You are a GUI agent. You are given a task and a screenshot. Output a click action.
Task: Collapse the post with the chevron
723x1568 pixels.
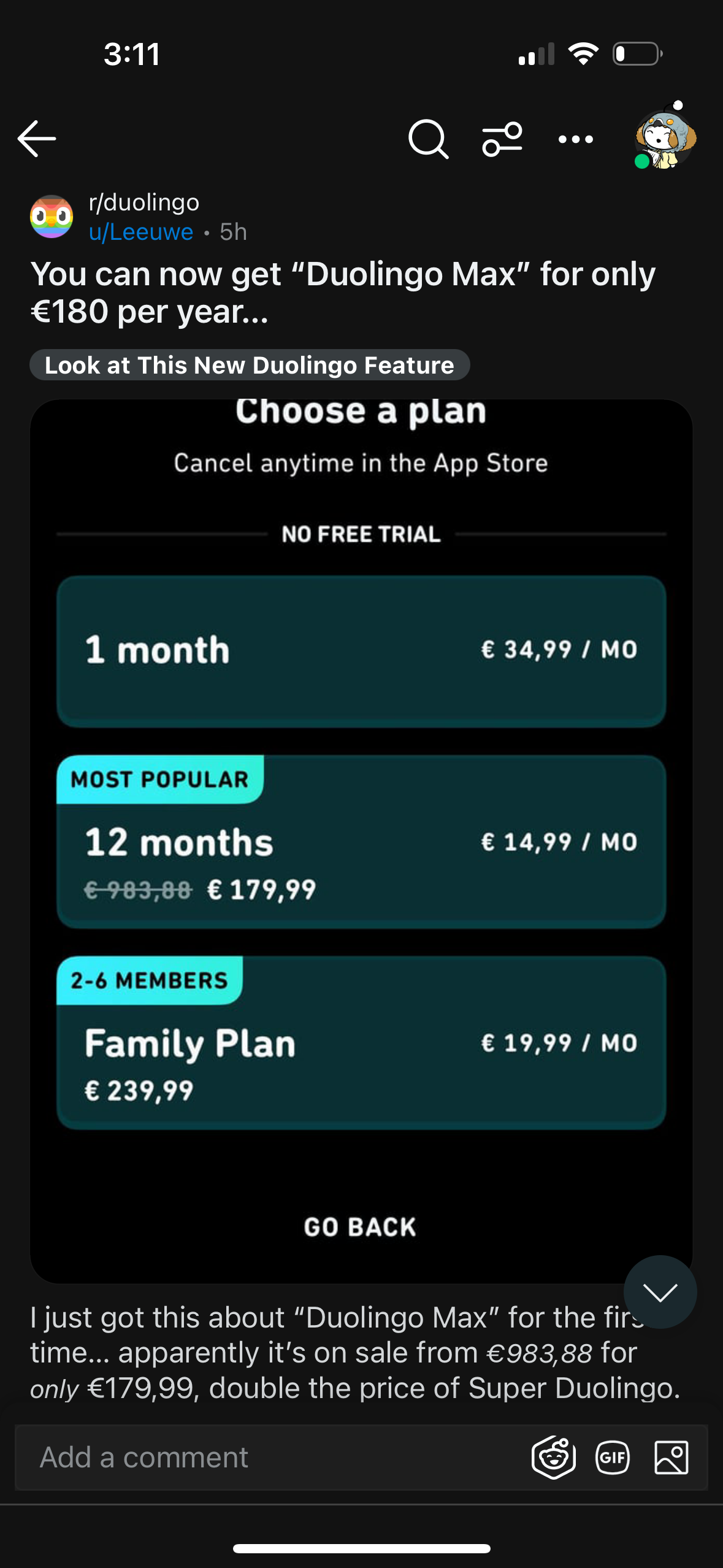660,1292
